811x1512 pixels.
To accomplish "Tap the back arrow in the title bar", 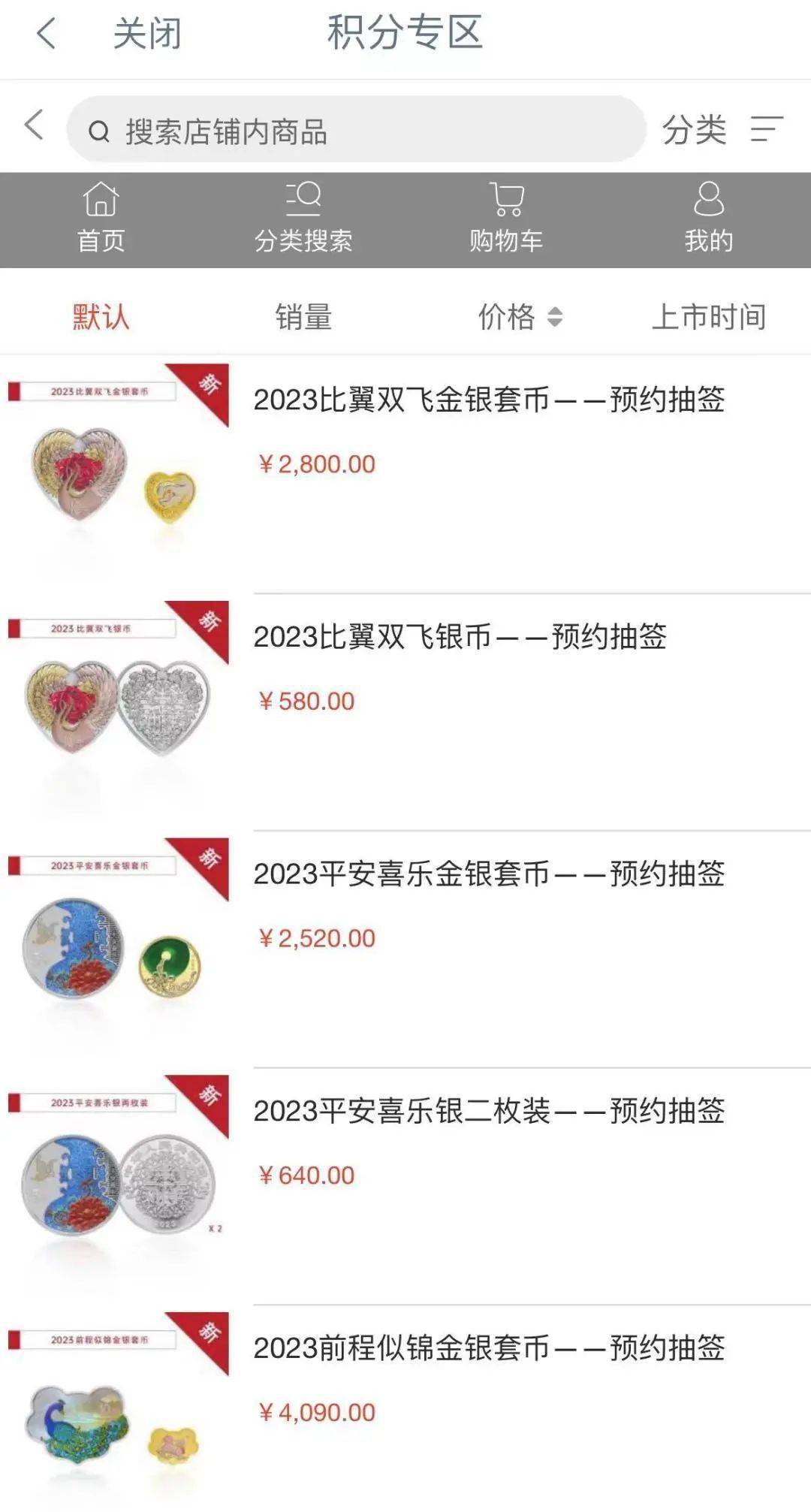I will (x=47, y=34).
